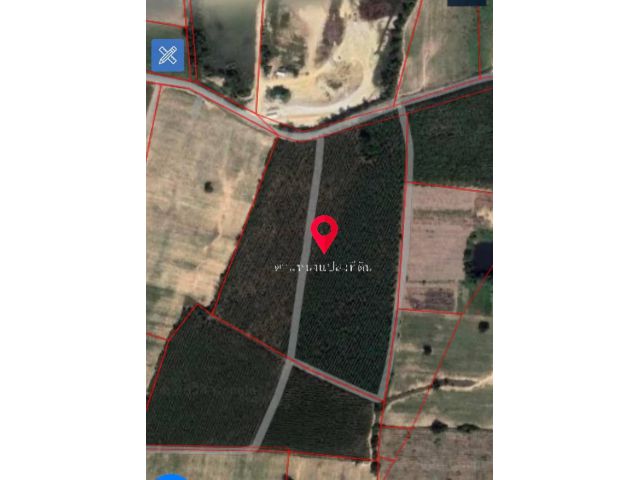Image resolution: width=640 pixels, height=480 pixels.
Task: Open the ruler measurement tool
Action: [x=167, y=55]
